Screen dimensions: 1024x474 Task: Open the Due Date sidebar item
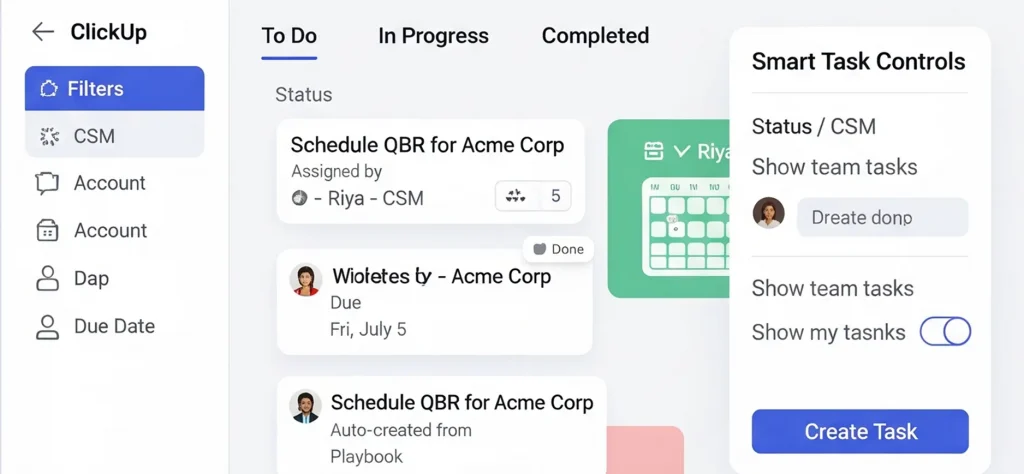point(113,326)
